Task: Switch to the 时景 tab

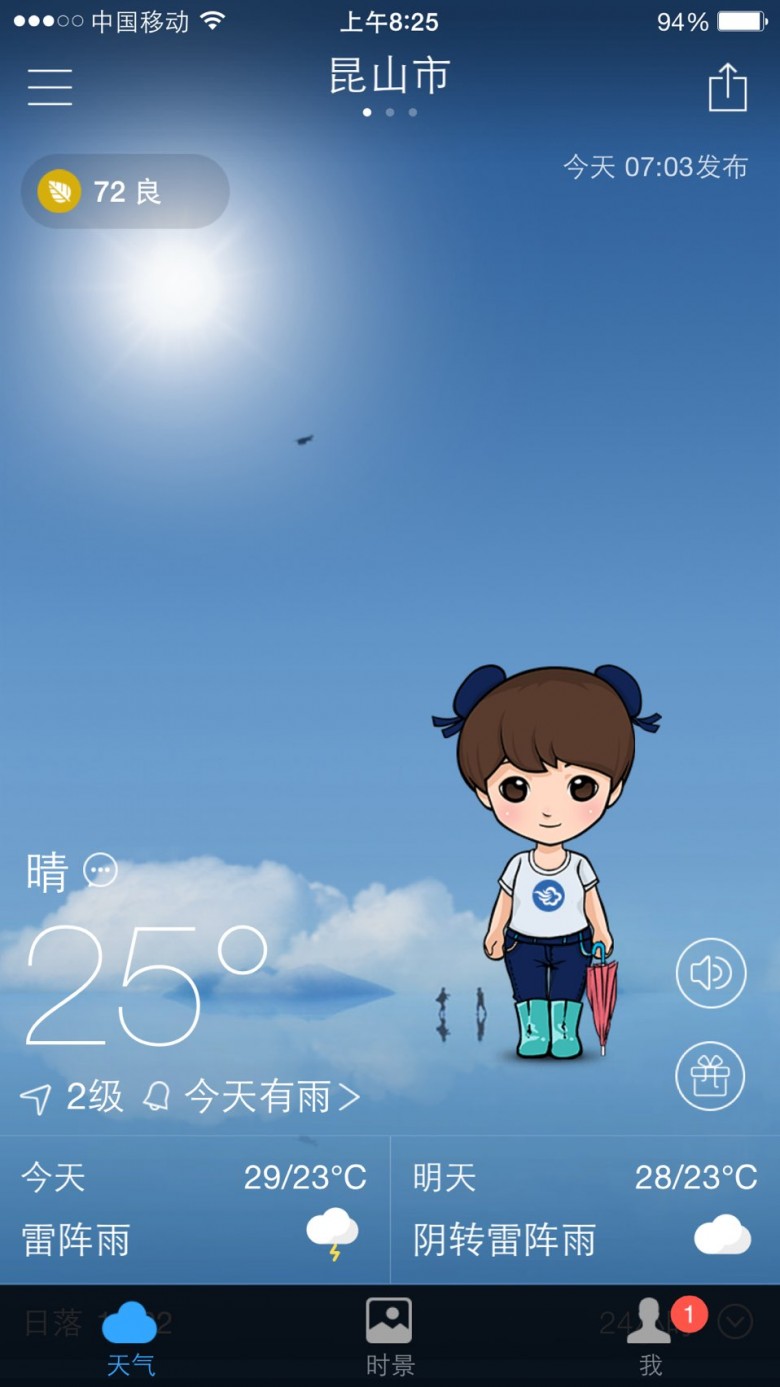Action: pos(390,1337)
